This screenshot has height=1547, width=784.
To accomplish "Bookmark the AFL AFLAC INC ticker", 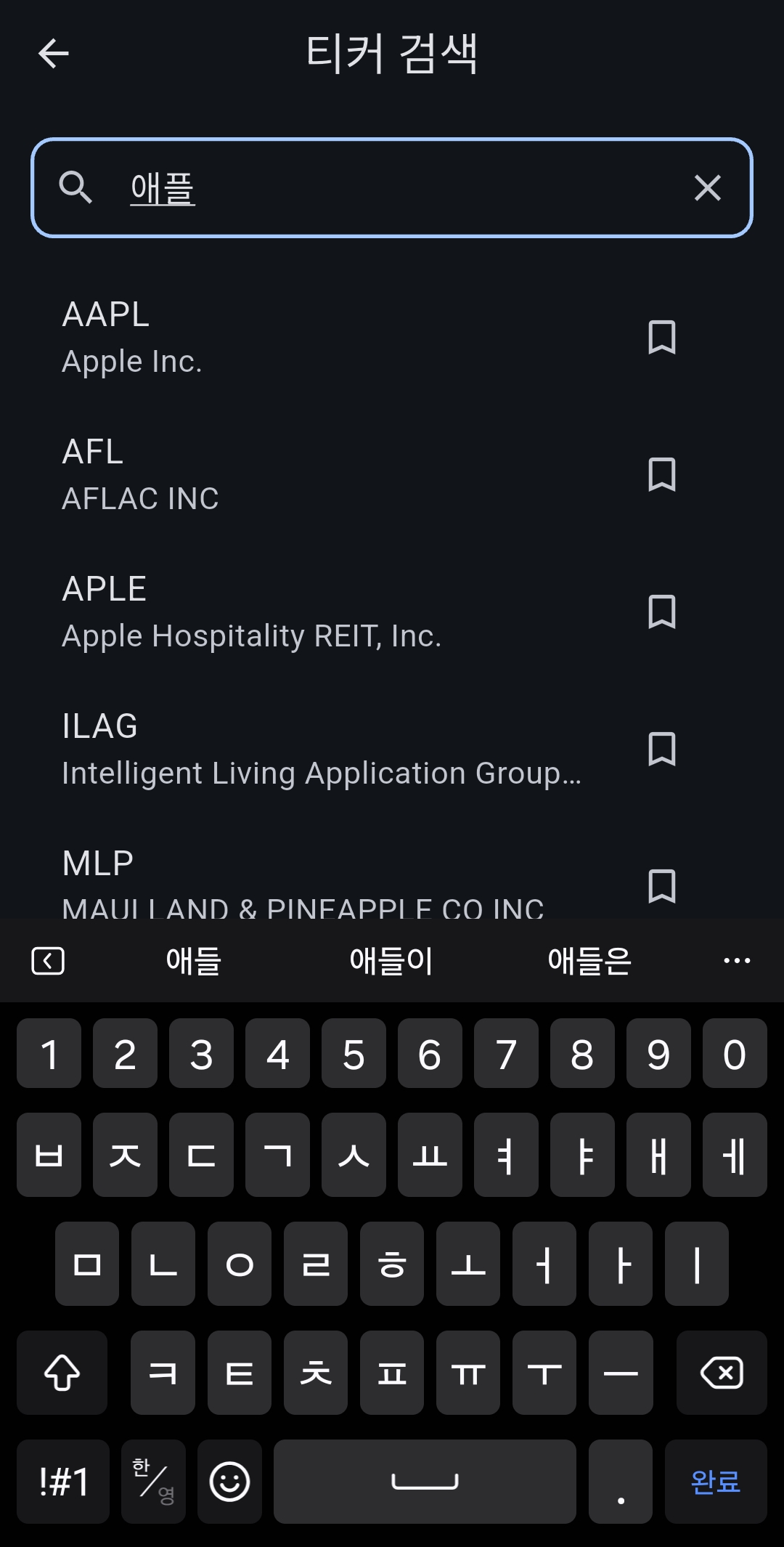I will pyautogui.click(x=662, y=475).
